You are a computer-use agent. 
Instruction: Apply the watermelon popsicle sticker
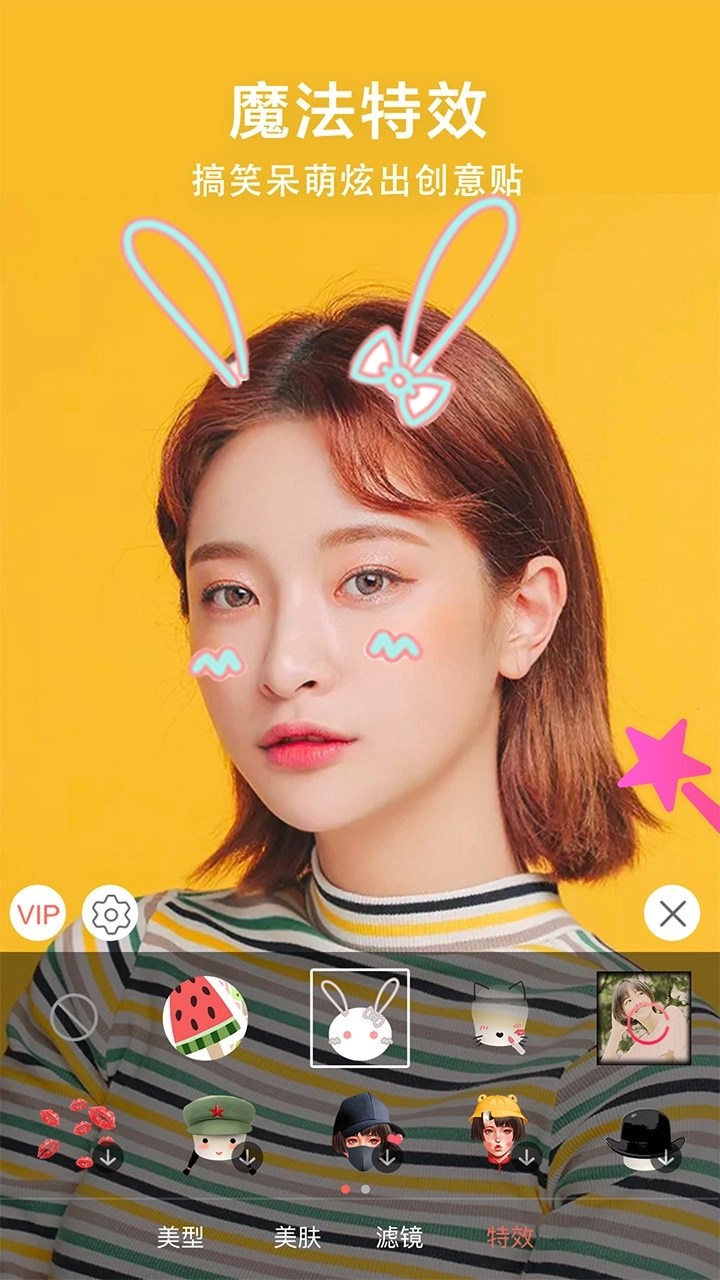tap(205, 1018)
